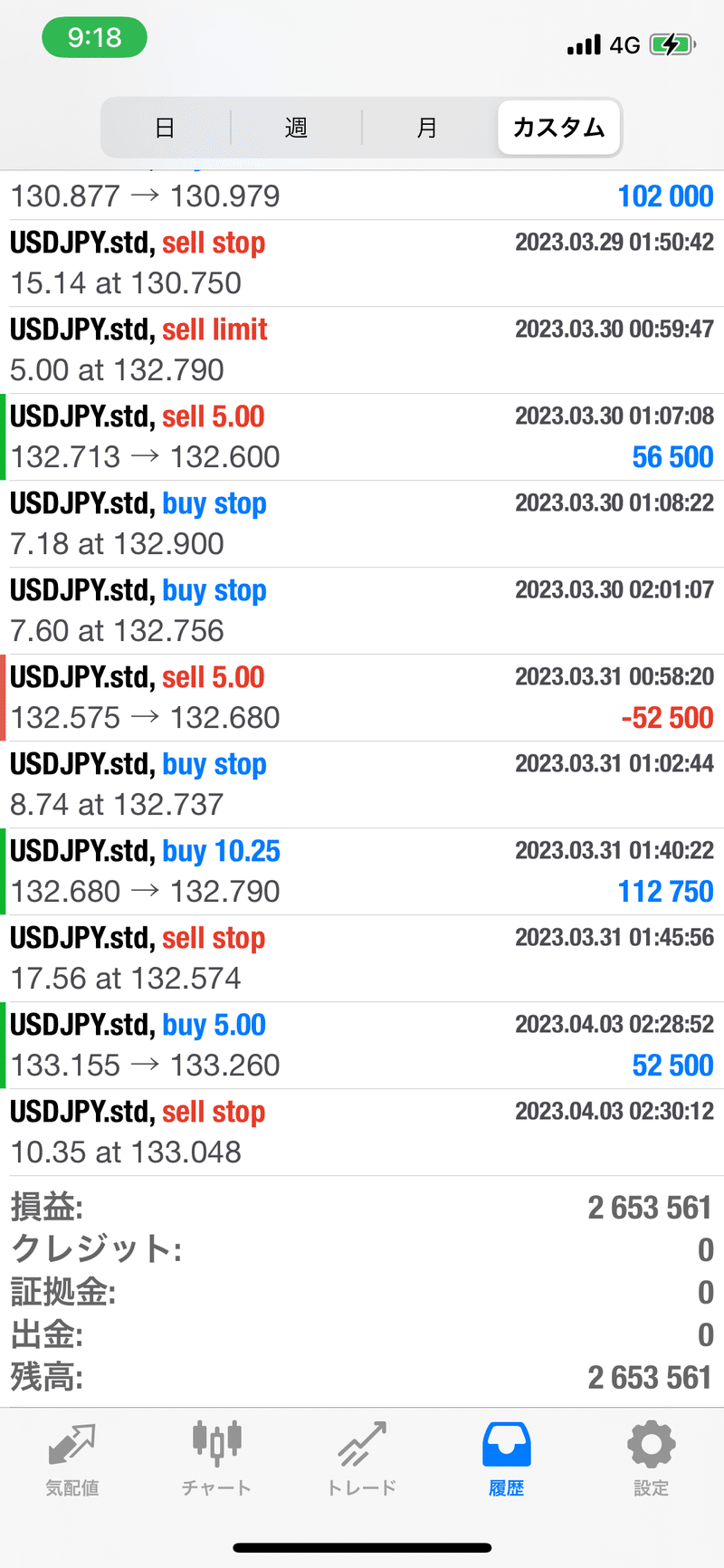Open the sell limit order at 132.790

point(362,350)
